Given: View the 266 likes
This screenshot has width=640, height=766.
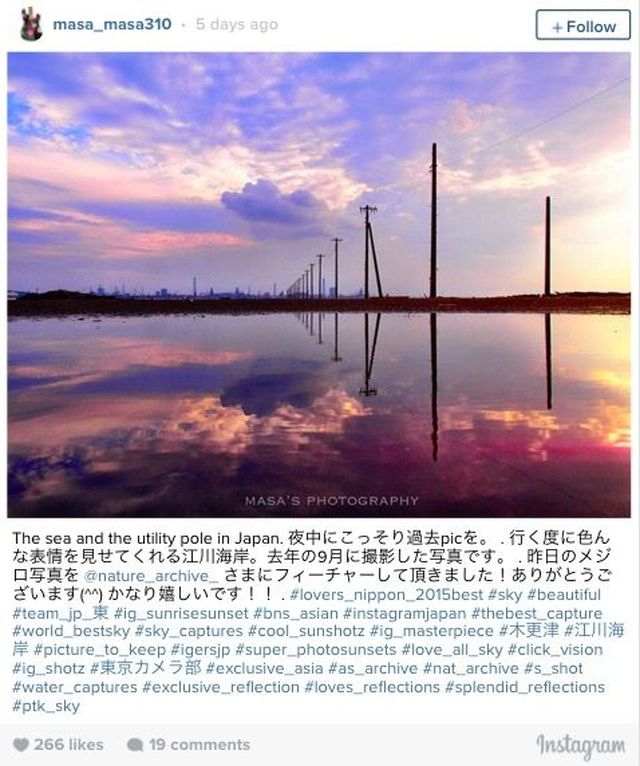Looking at the screenshot, I should [x=59, y=745].
